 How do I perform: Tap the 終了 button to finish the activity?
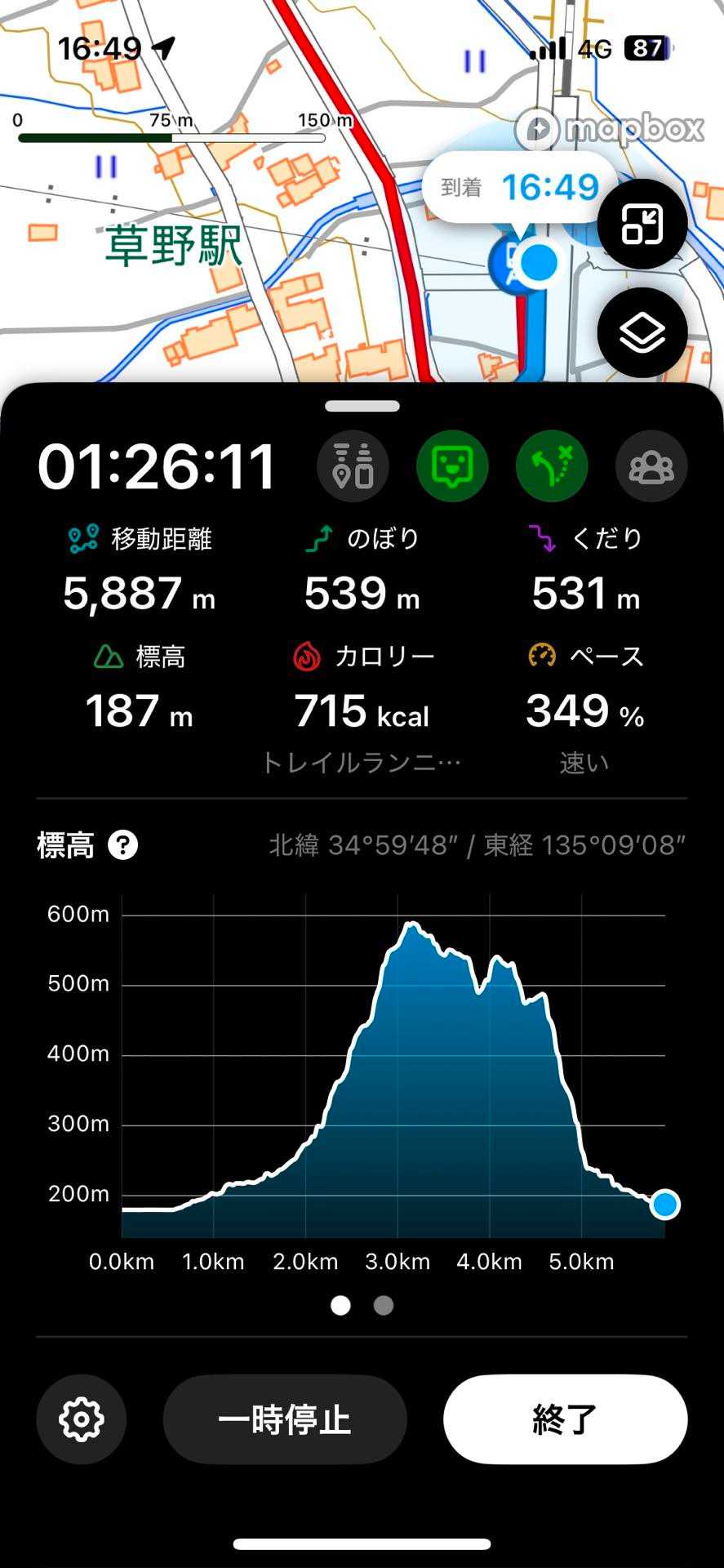pos(565,1419)
